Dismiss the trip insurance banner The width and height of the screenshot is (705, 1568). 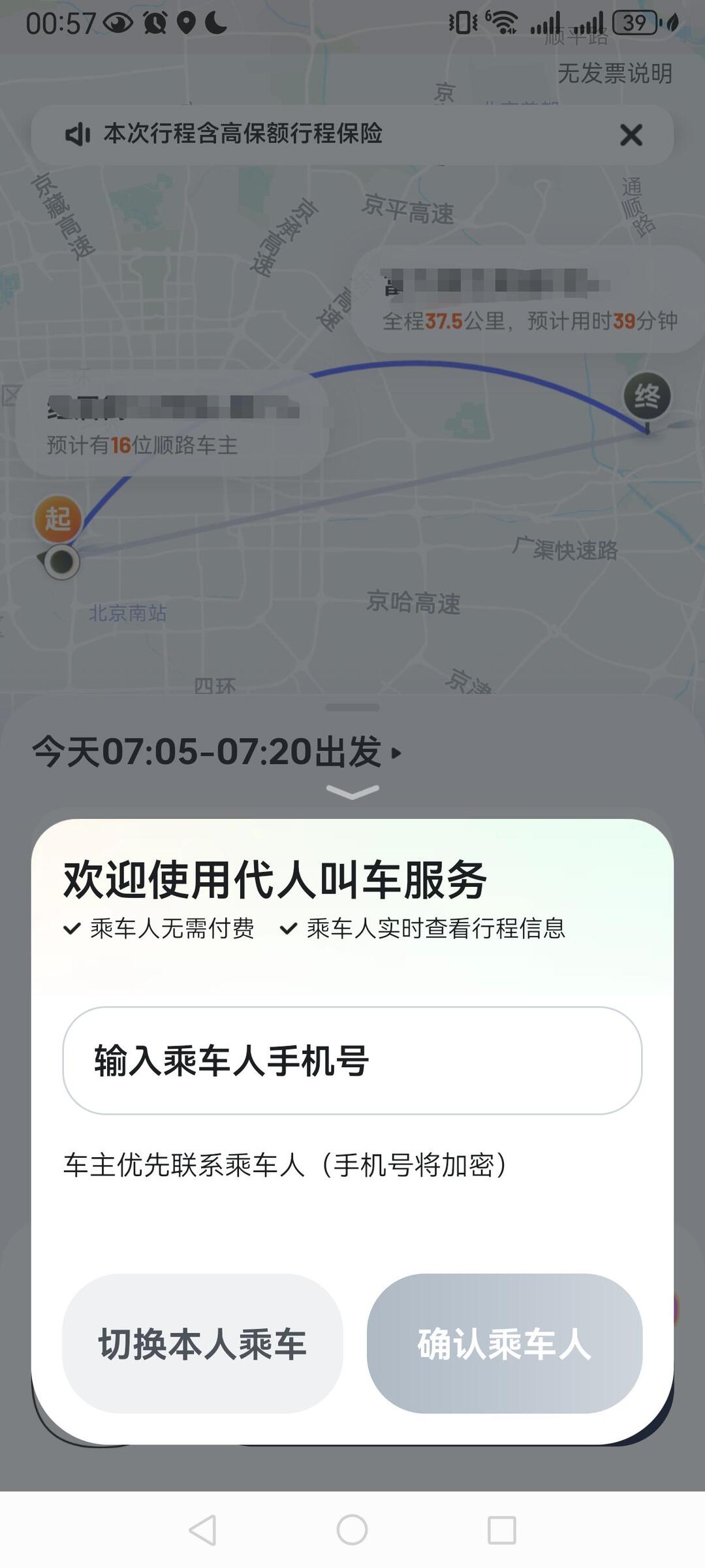(x=631, y=135)
